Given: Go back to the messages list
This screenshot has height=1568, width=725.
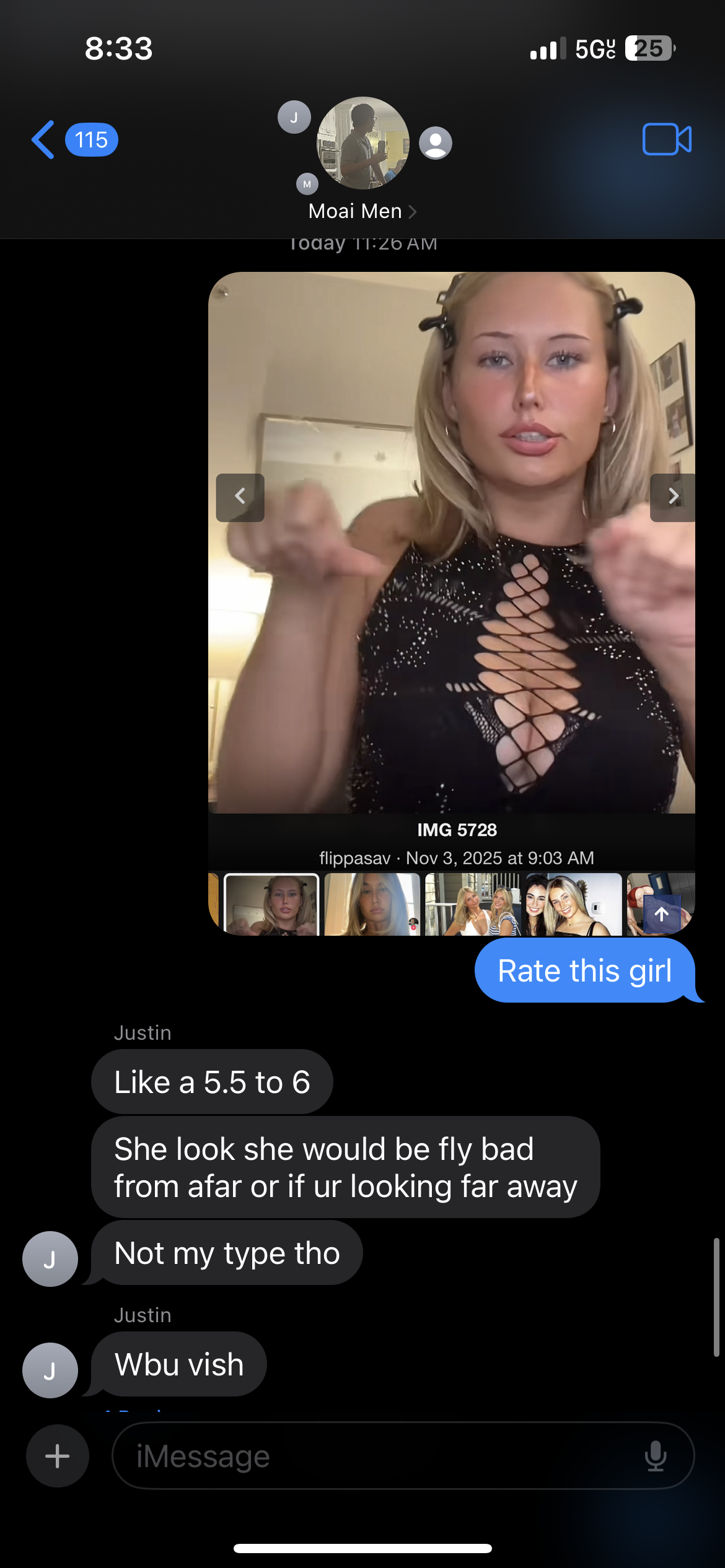Looking at the screenshot, I should pos(43,140).
